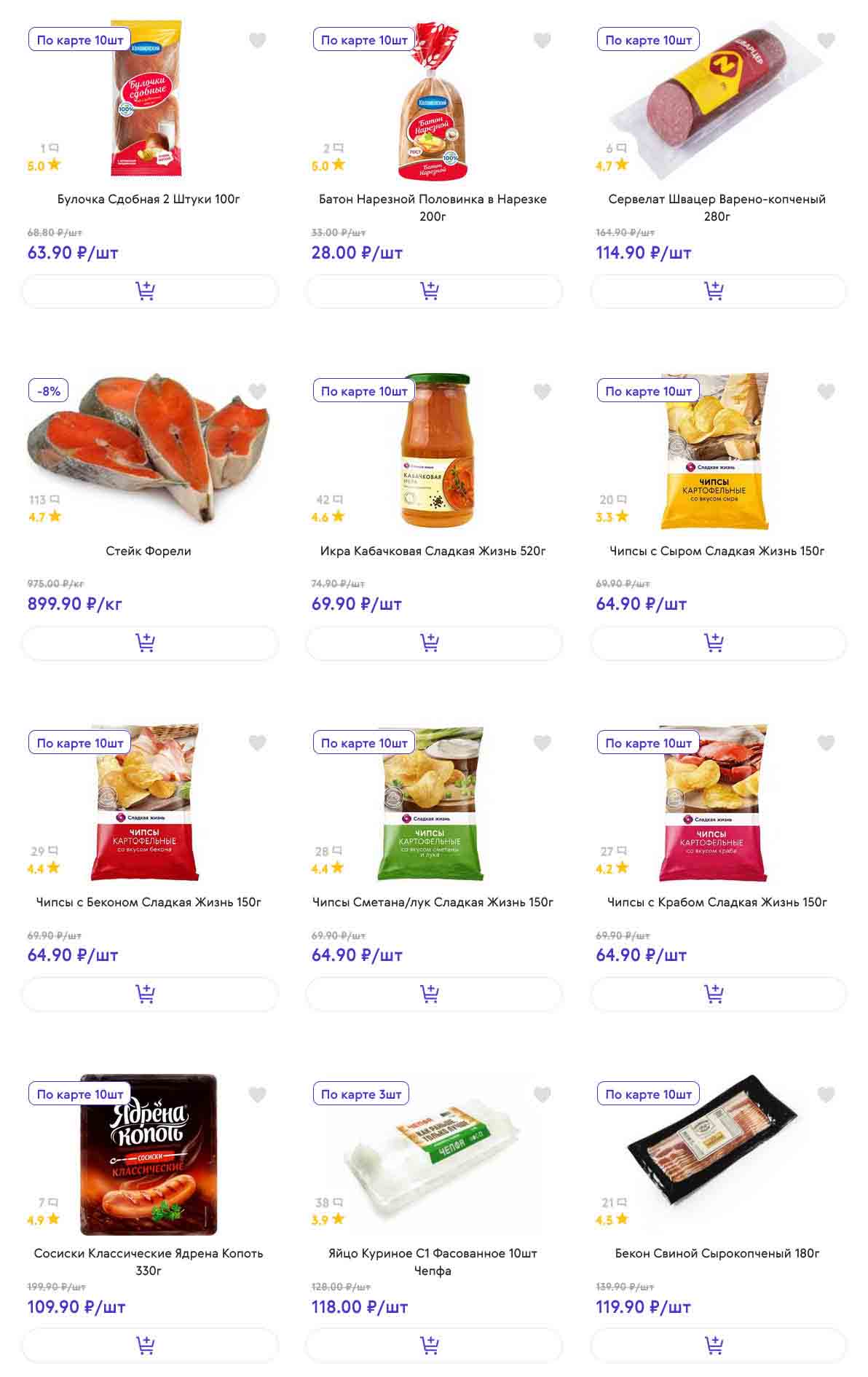Open Булочка Сдобная 2 Штуки product
This screenshot has width=868, height=1377.
[x=149, y=199]
